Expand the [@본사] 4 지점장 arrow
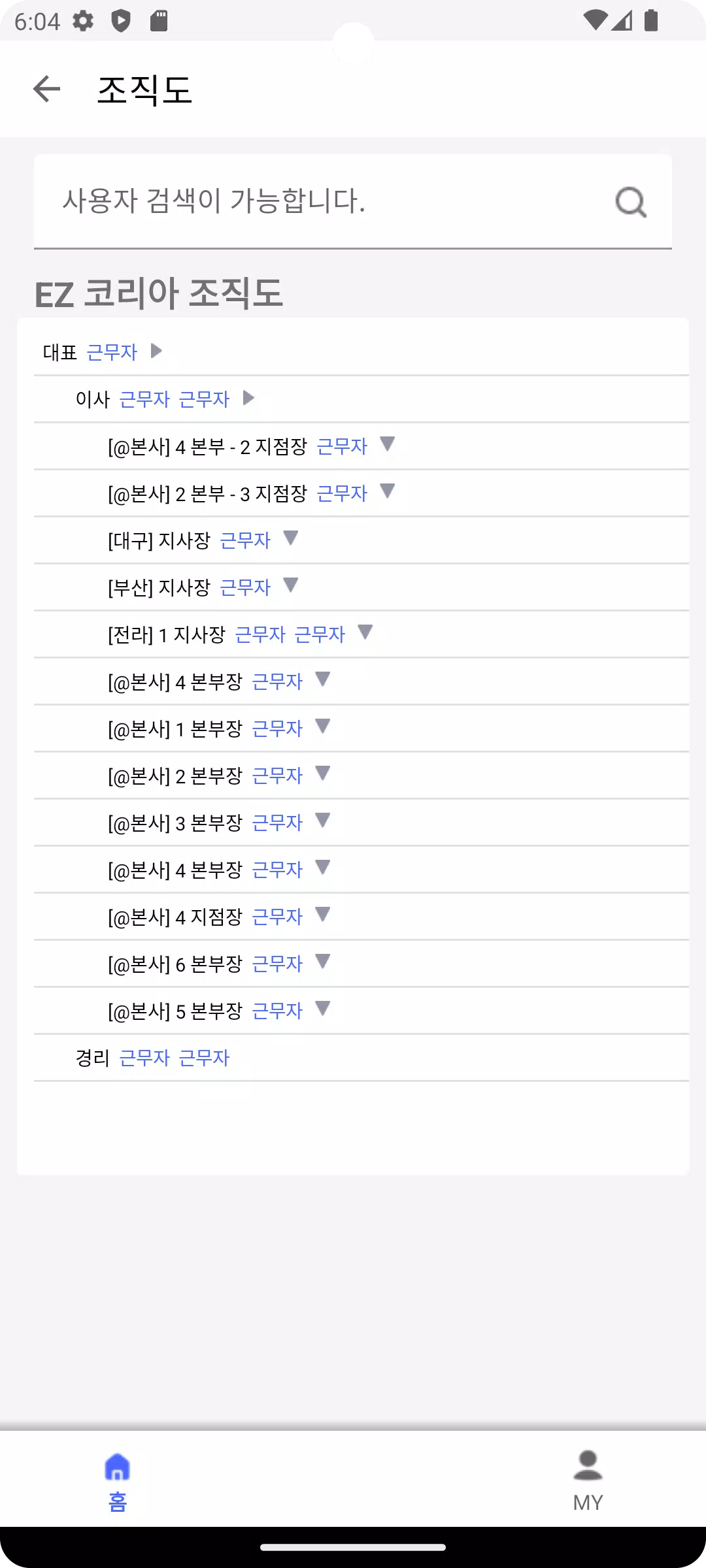706x1568 pixels. click(323, 915)
